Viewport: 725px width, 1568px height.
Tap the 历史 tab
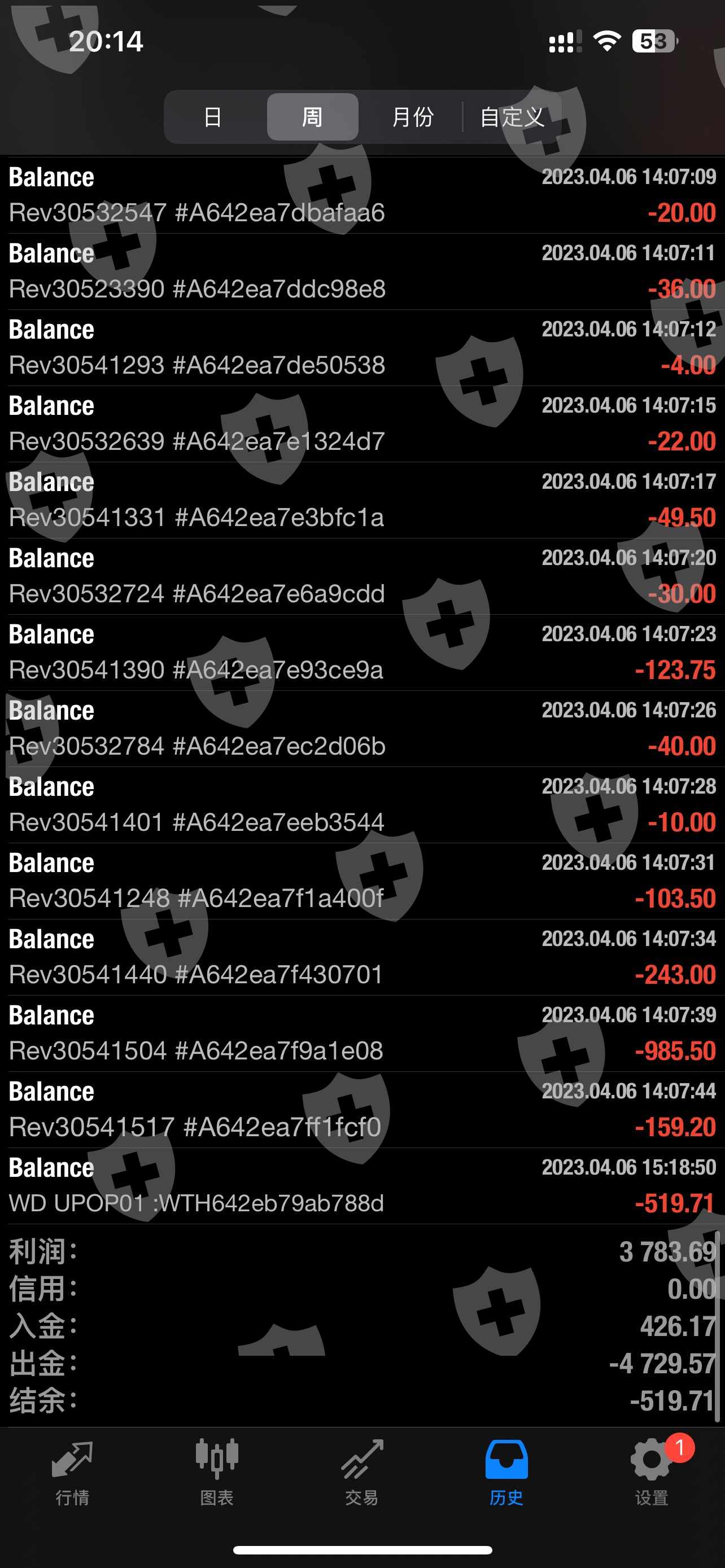[x=506, y=1470]
